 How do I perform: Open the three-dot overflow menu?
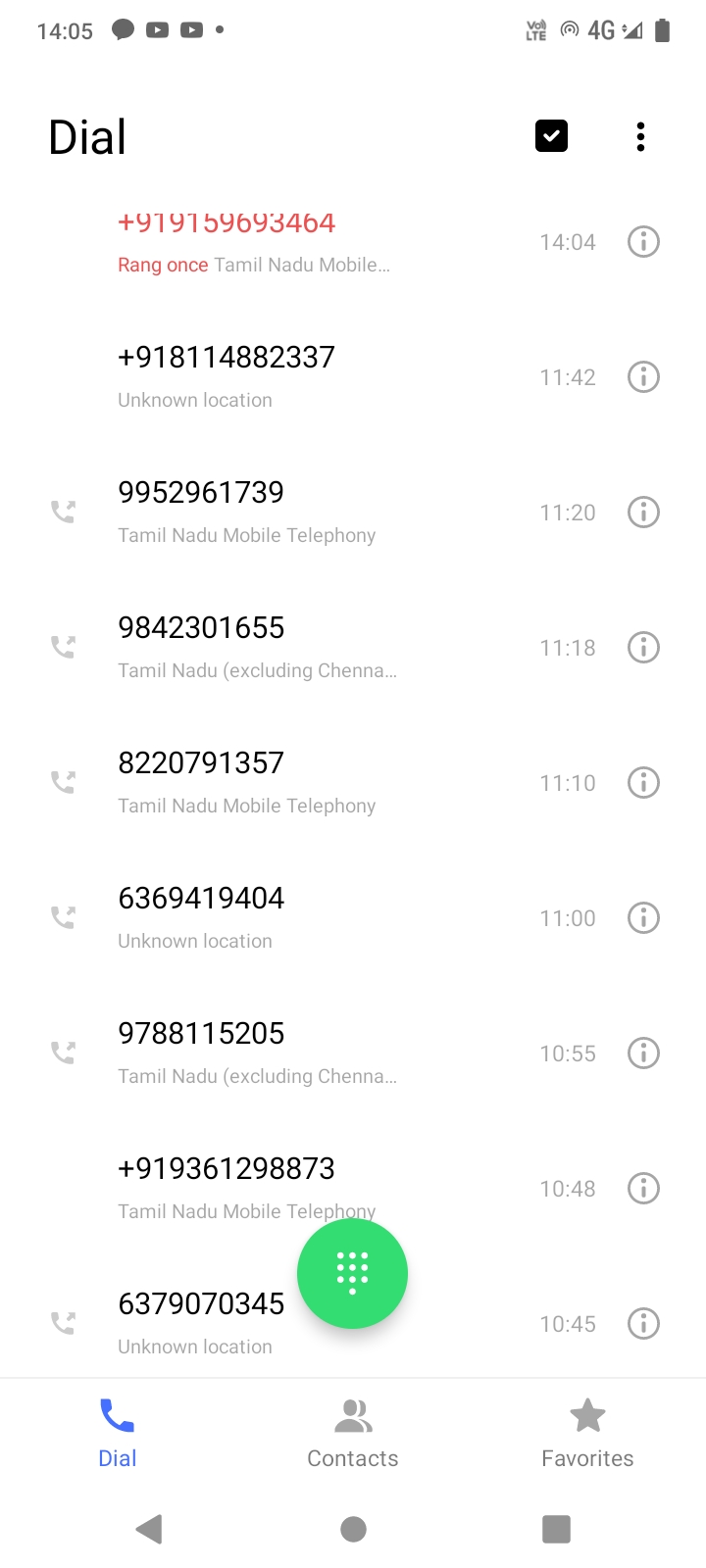pyautogui.click(x=640, y=137)
